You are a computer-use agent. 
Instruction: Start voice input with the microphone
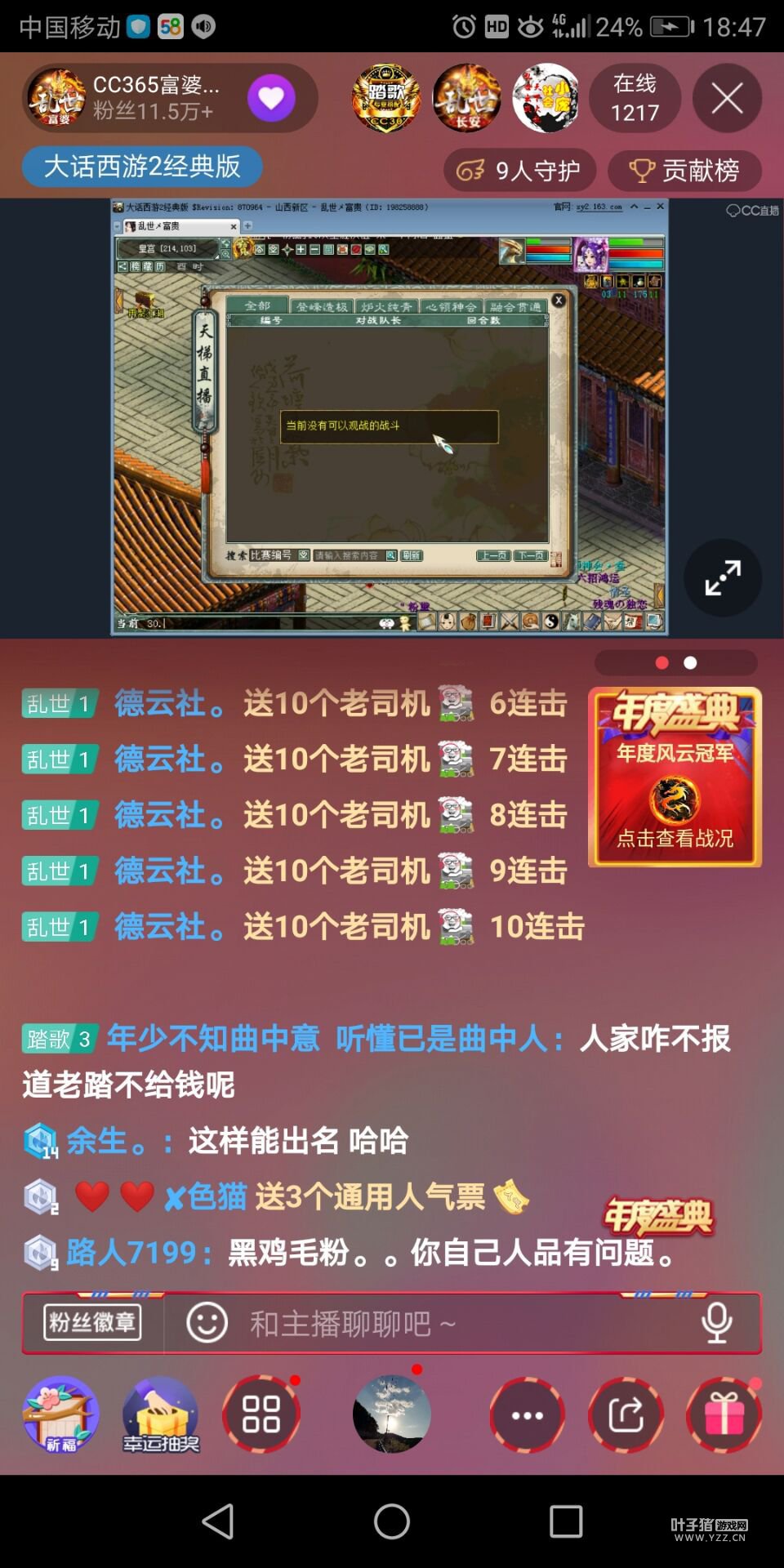click(716, 1322)
